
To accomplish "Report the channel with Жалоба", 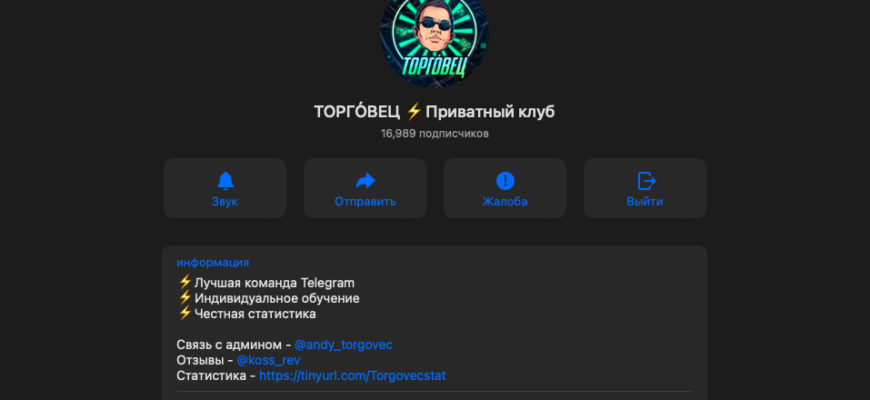I will (505, 188).
